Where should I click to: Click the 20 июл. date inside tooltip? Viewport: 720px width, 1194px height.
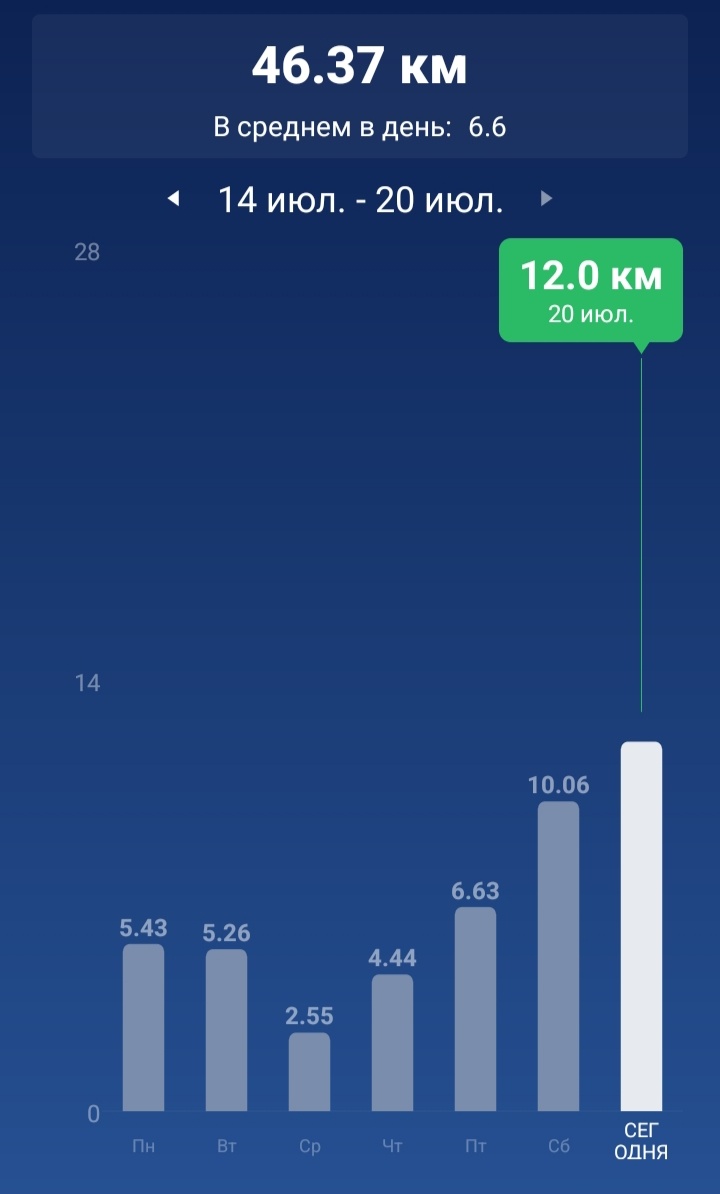[x=590, y=313]
